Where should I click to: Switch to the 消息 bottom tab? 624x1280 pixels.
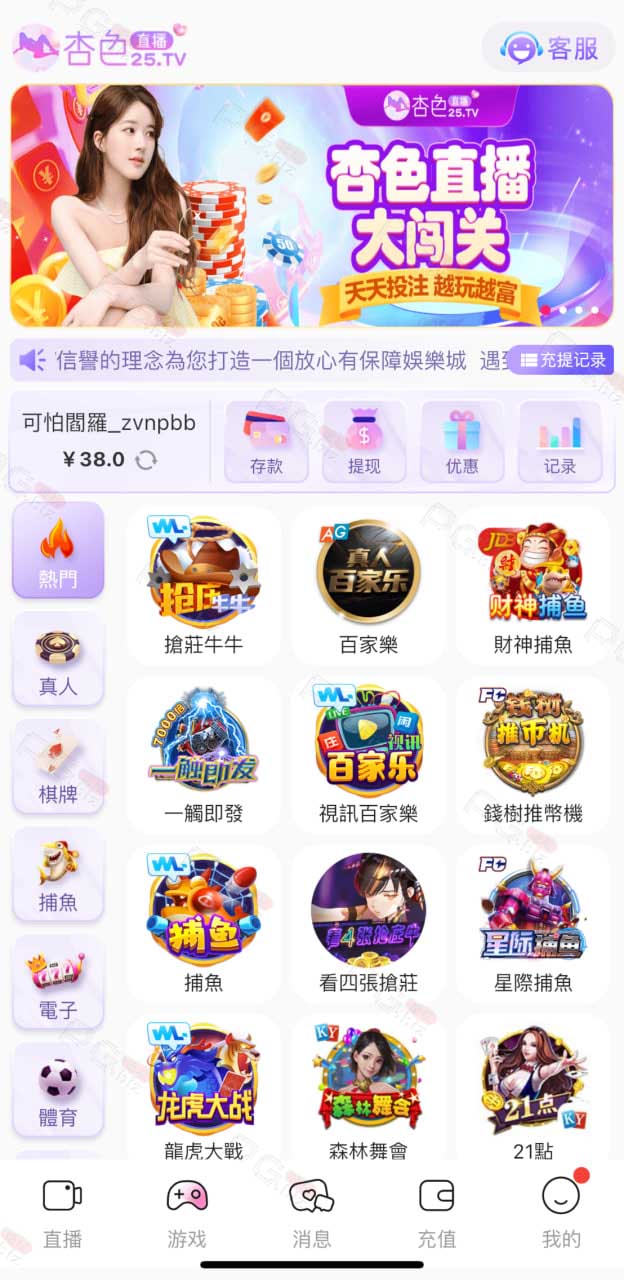click(x=311, y=1212)
